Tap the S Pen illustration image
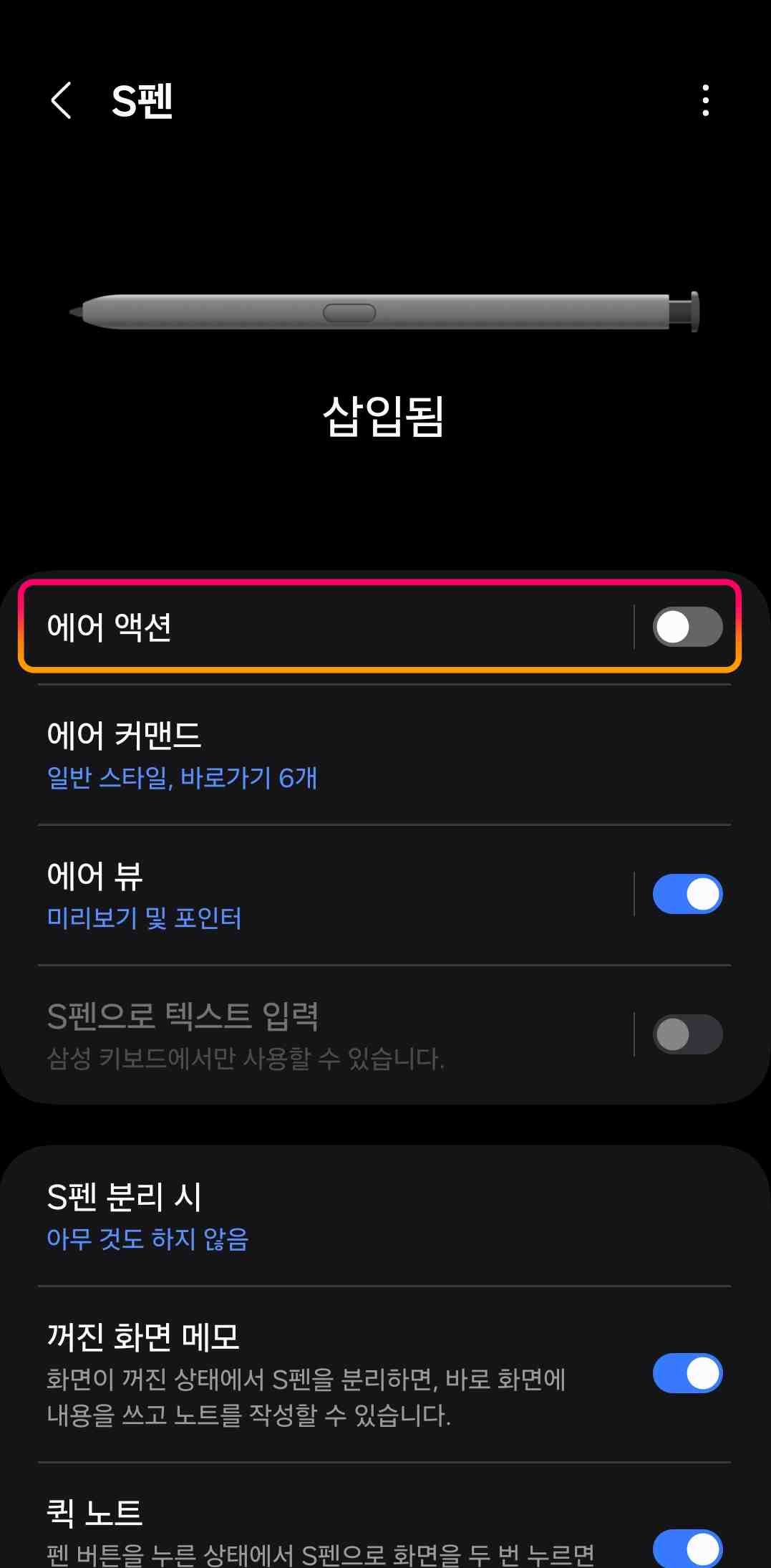This screenshot has height=1568, width=771. 385,313
